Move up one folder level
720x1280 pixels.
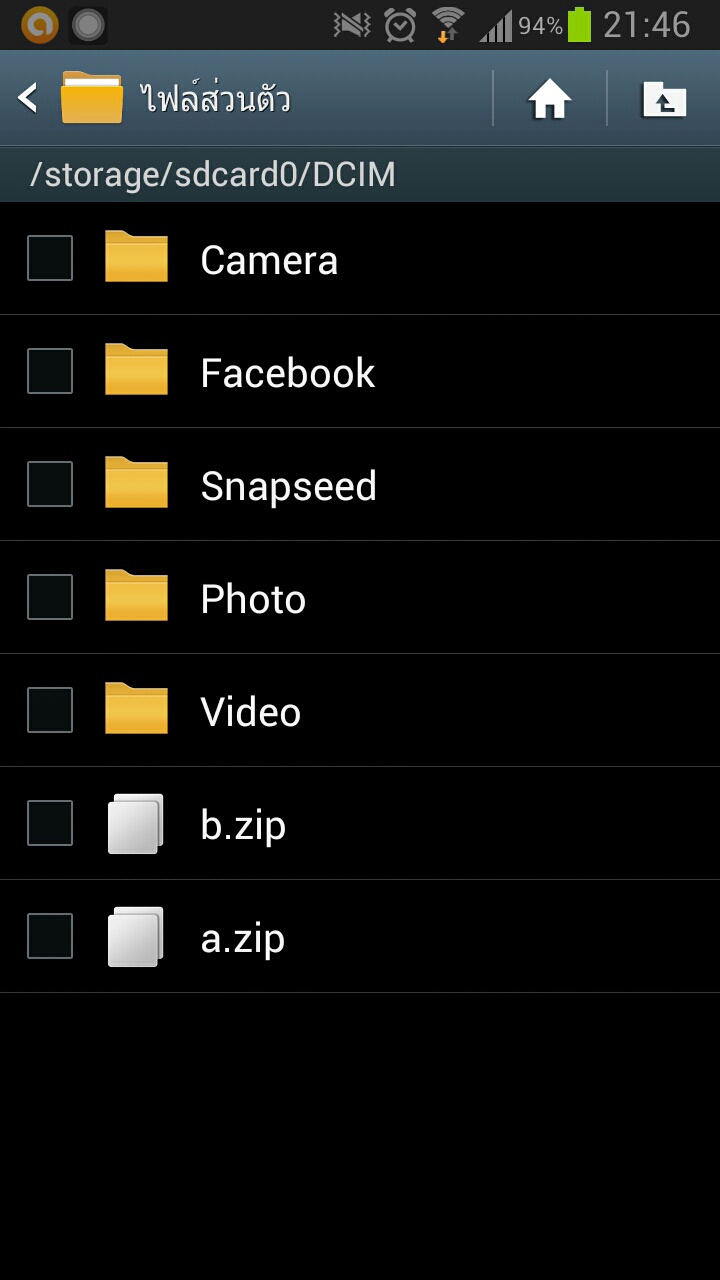click(665, 99)
